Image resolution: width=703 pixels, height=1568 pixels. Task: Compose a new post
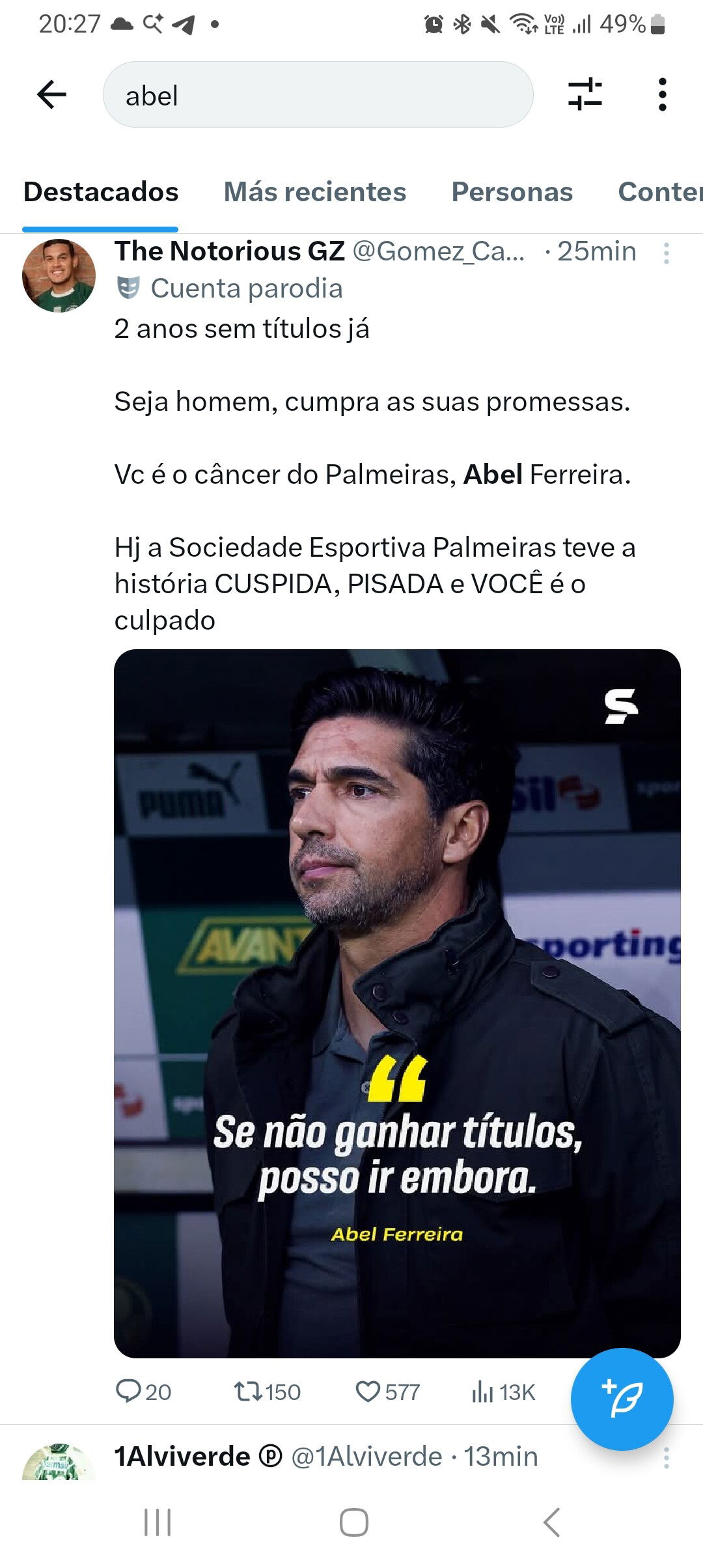[622, 1399]
